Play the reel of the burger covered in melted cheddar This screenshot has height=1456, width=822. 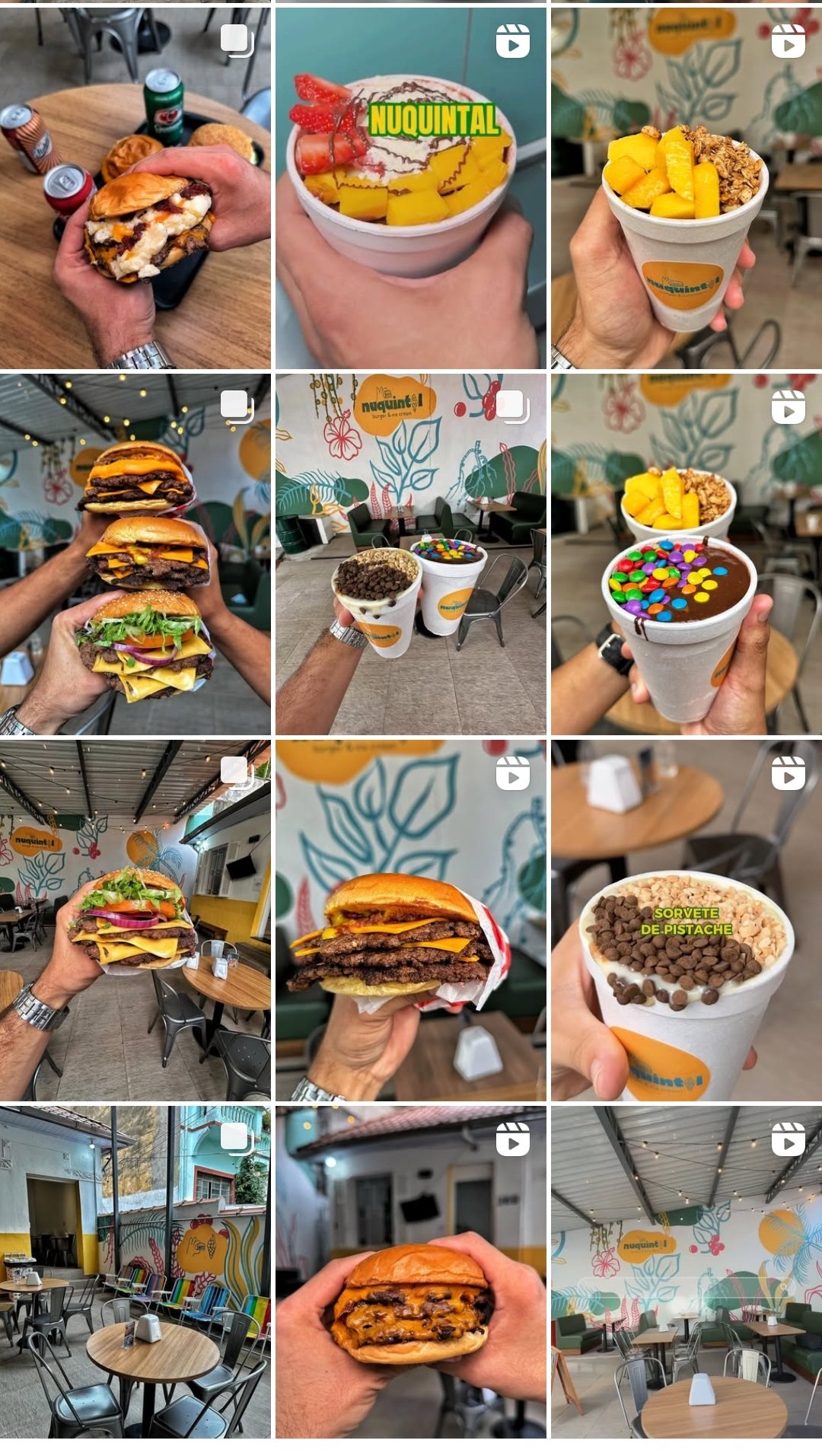pyautogui.click(x=410, y=1272)
